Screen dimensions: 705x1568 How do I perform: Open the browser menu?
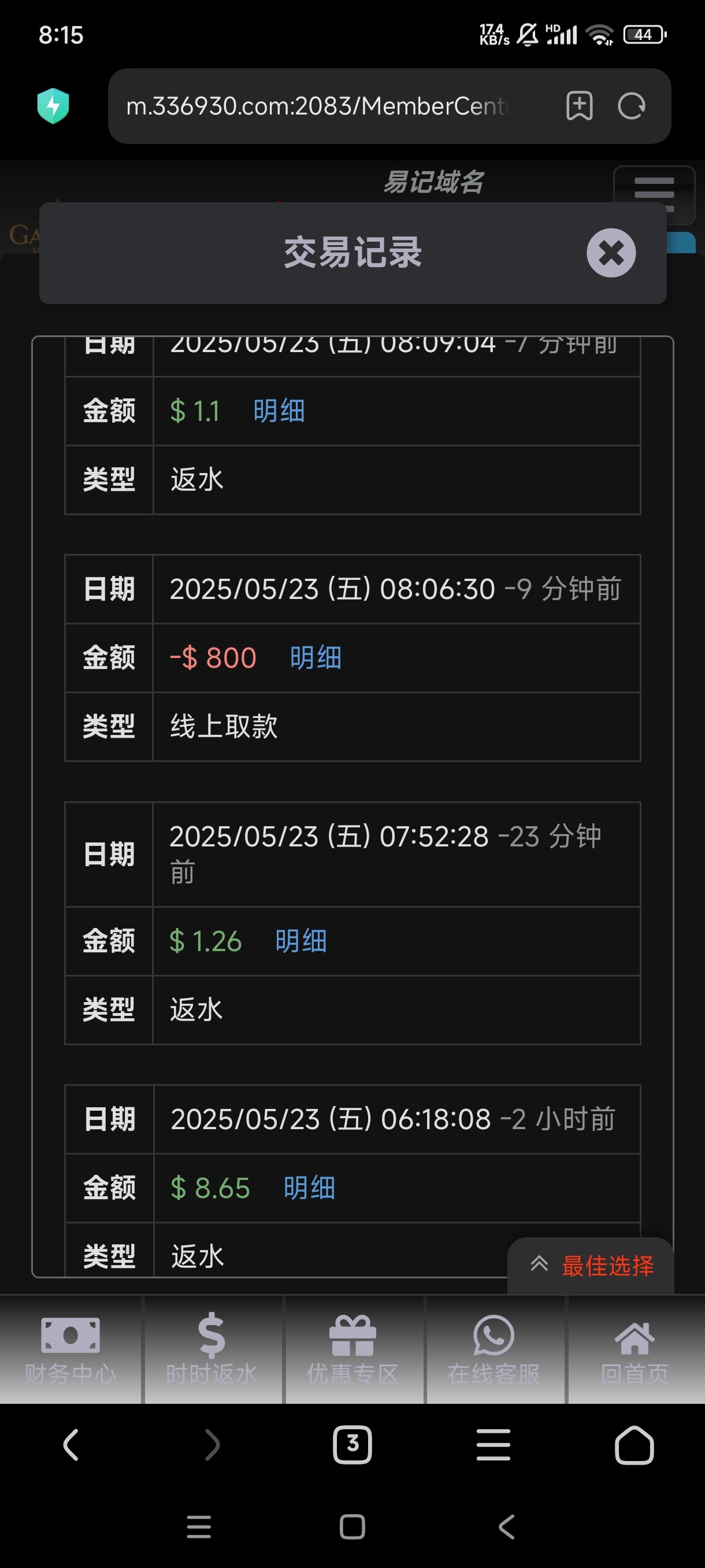493,1444
